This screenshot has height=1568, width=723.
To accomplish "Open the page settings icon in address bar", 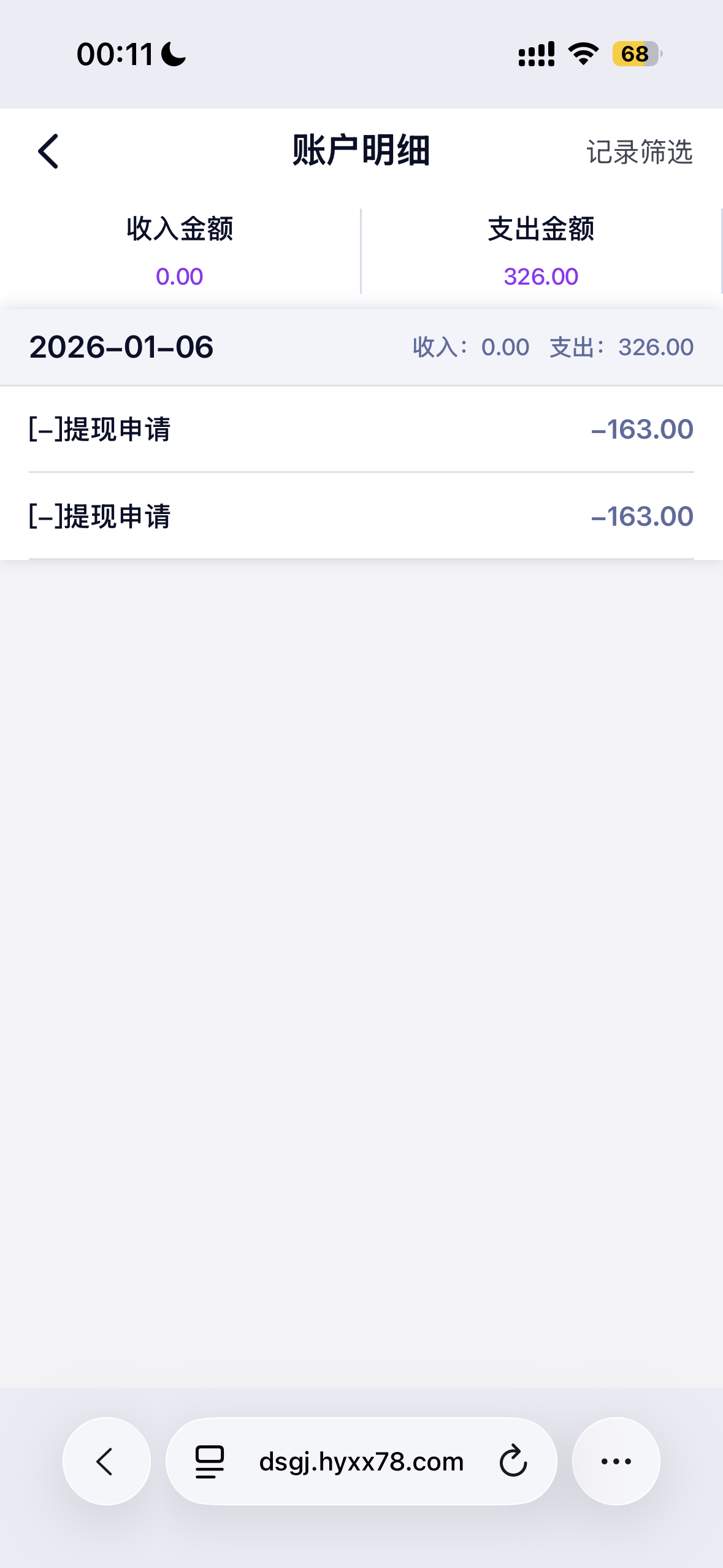I will tap(208, 1461).
